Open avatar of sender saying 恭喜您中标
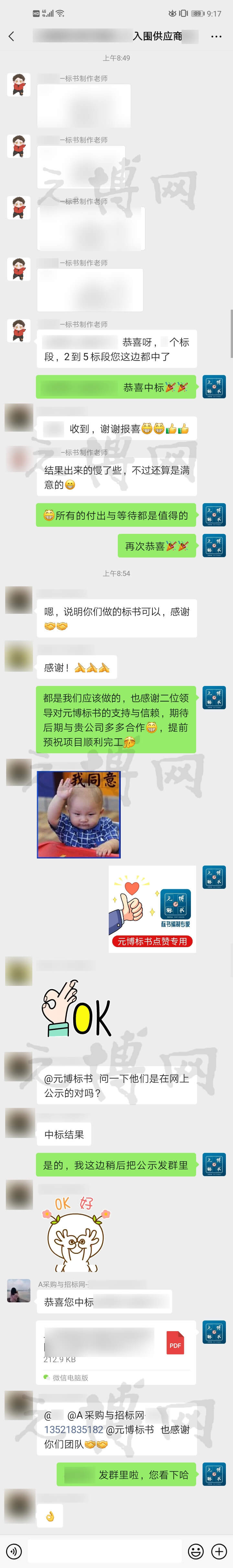The height and width of the screenshot is (1568, 233). tap(19, 1290)
